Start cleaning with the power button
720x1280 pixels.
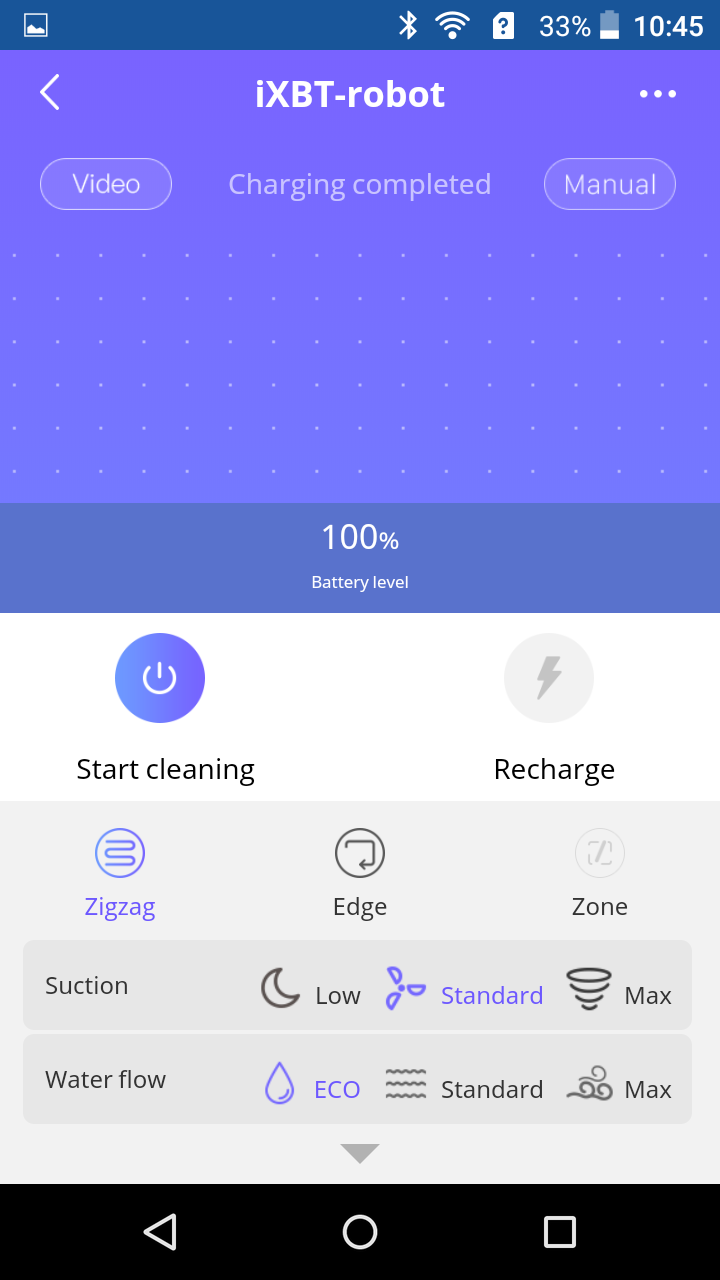(x=160, y=678)
